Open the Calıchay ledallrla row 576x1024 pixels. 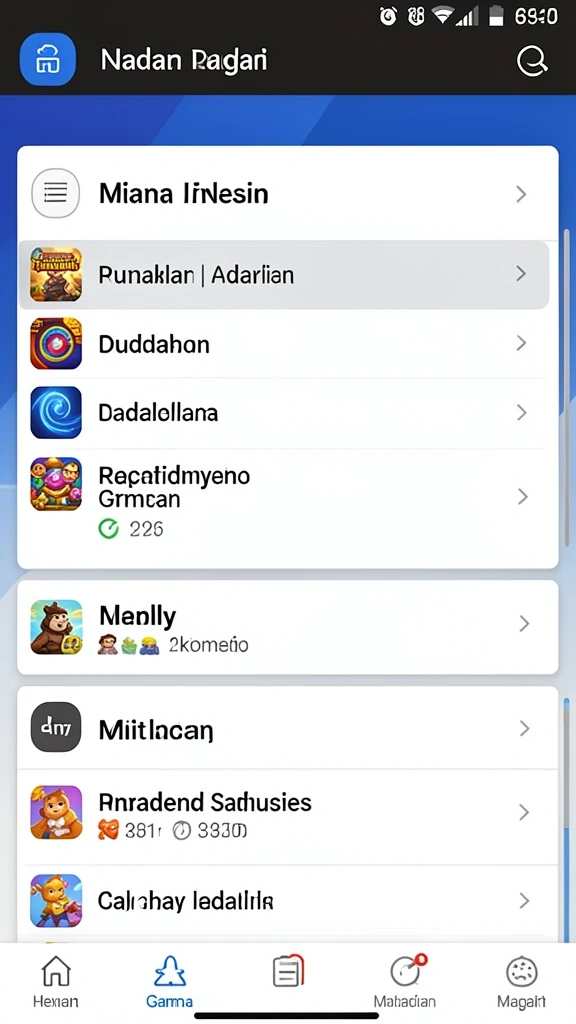pos(288,901)
